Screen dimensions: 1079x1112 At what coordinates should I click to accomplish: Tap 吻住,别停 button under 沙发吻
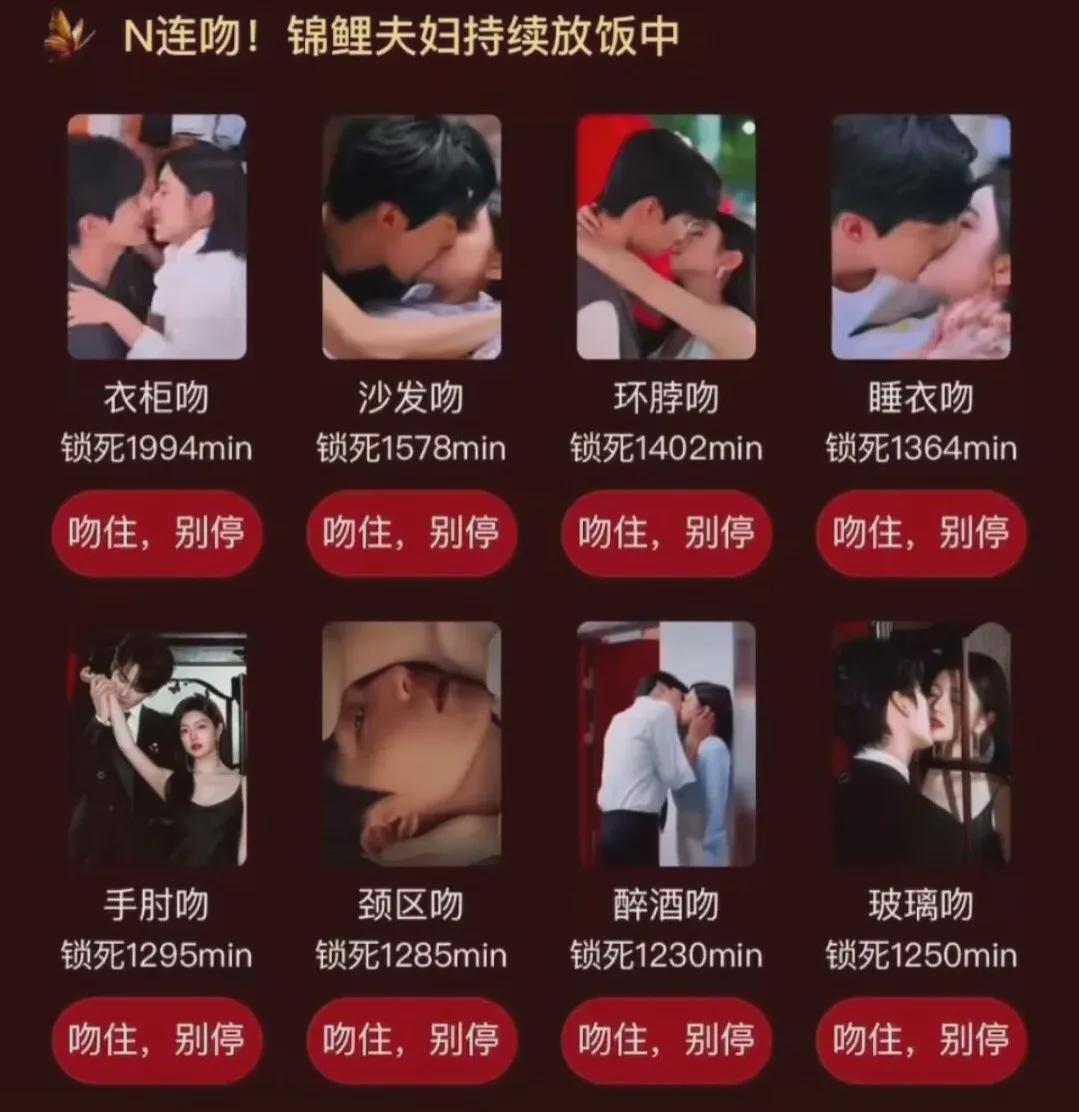(x=411, y=533)
